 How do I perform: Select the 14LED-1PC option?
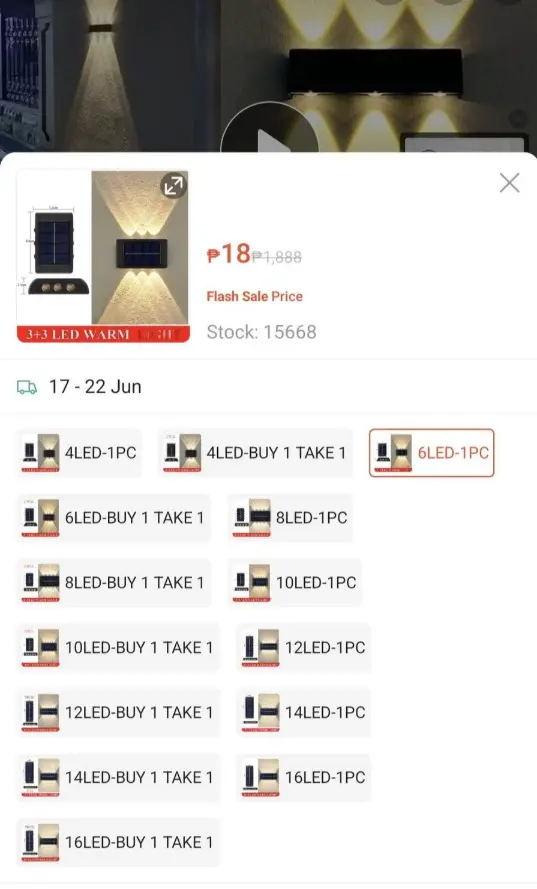(x=303, y=713)
